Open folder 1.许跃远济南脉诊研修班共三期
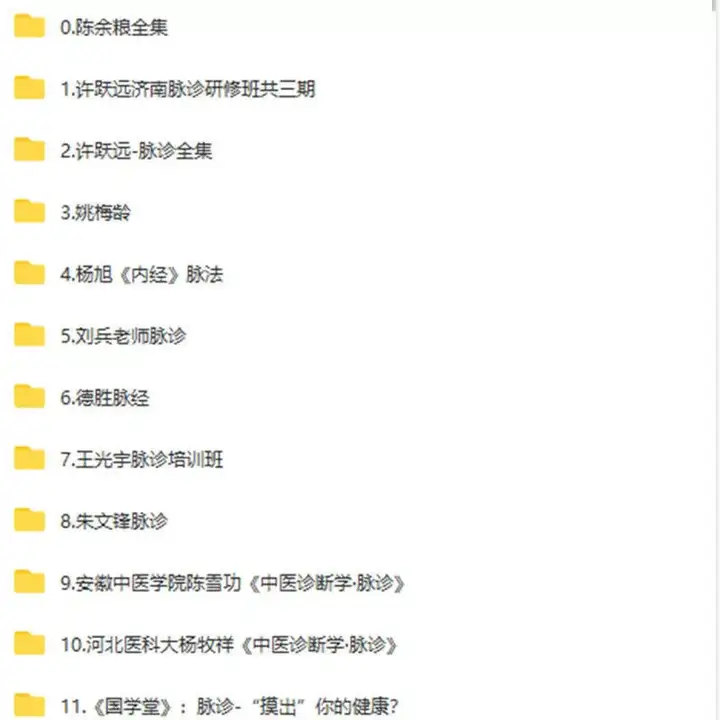The width and height of the screenshot is (720, 720). click(187, 90)
